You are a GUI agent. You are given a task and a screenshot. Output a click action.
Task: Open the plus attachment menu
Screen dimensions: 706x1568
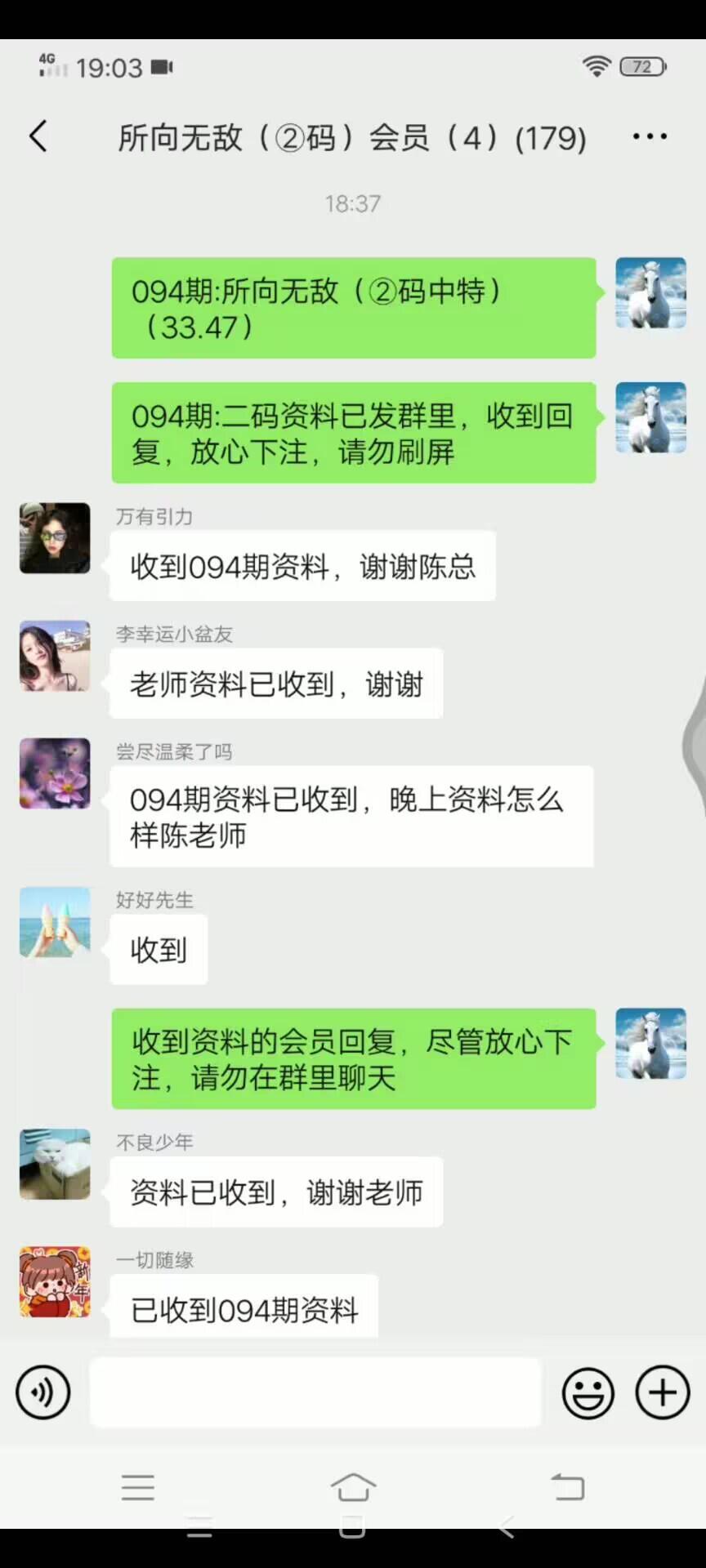pyautogui.click(x=663, y=1392)
